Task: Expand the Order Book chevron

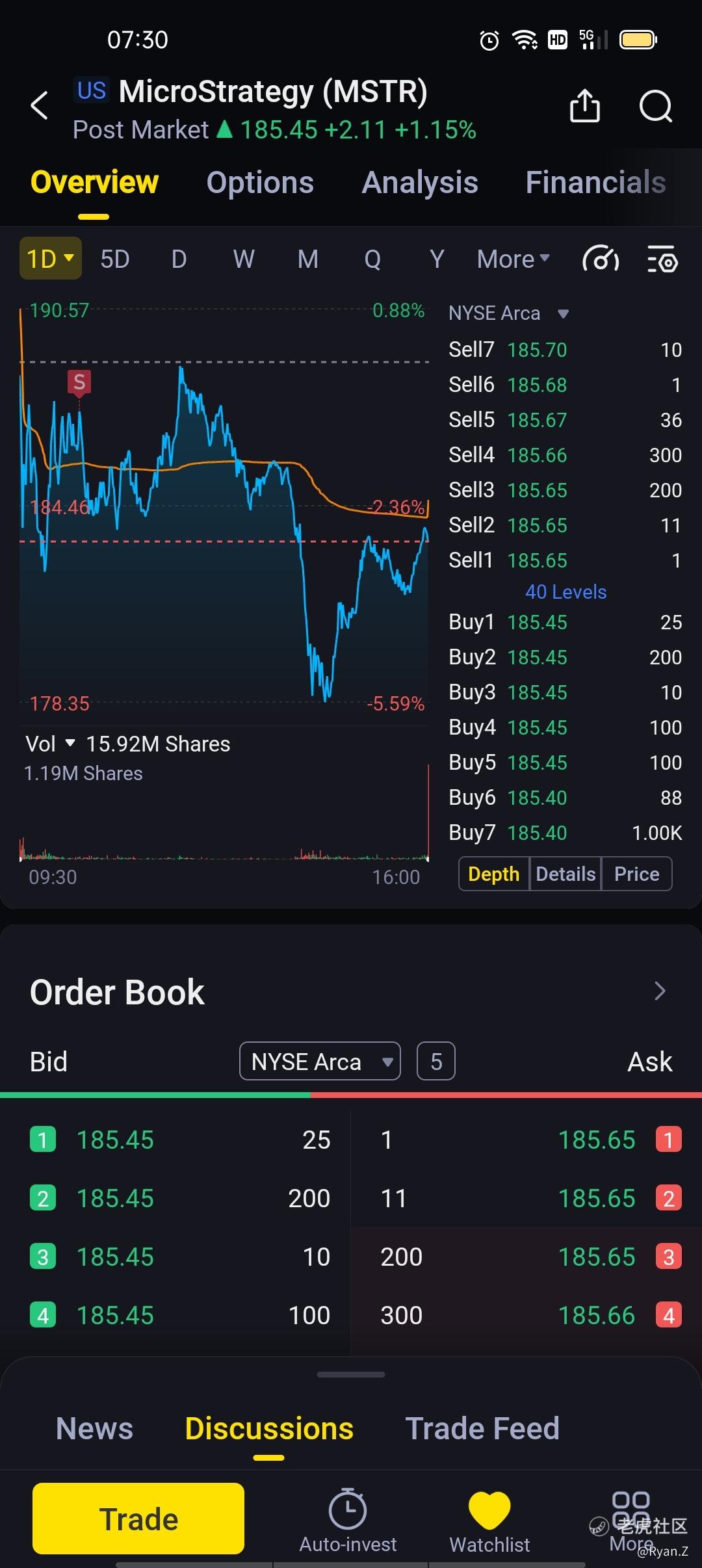Action: [x=660, y=991]
